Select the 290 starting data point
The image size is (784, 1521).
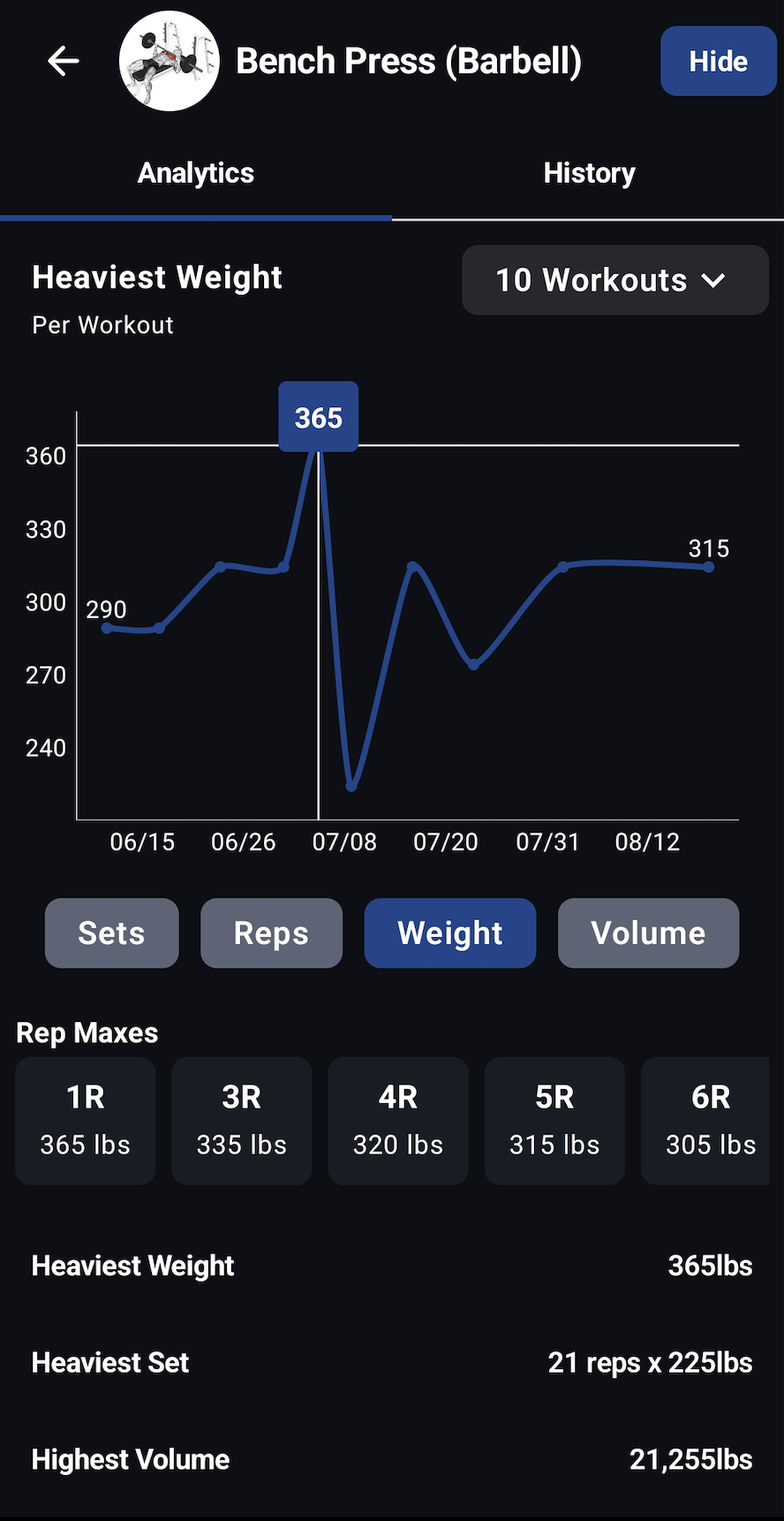[106, 627]
